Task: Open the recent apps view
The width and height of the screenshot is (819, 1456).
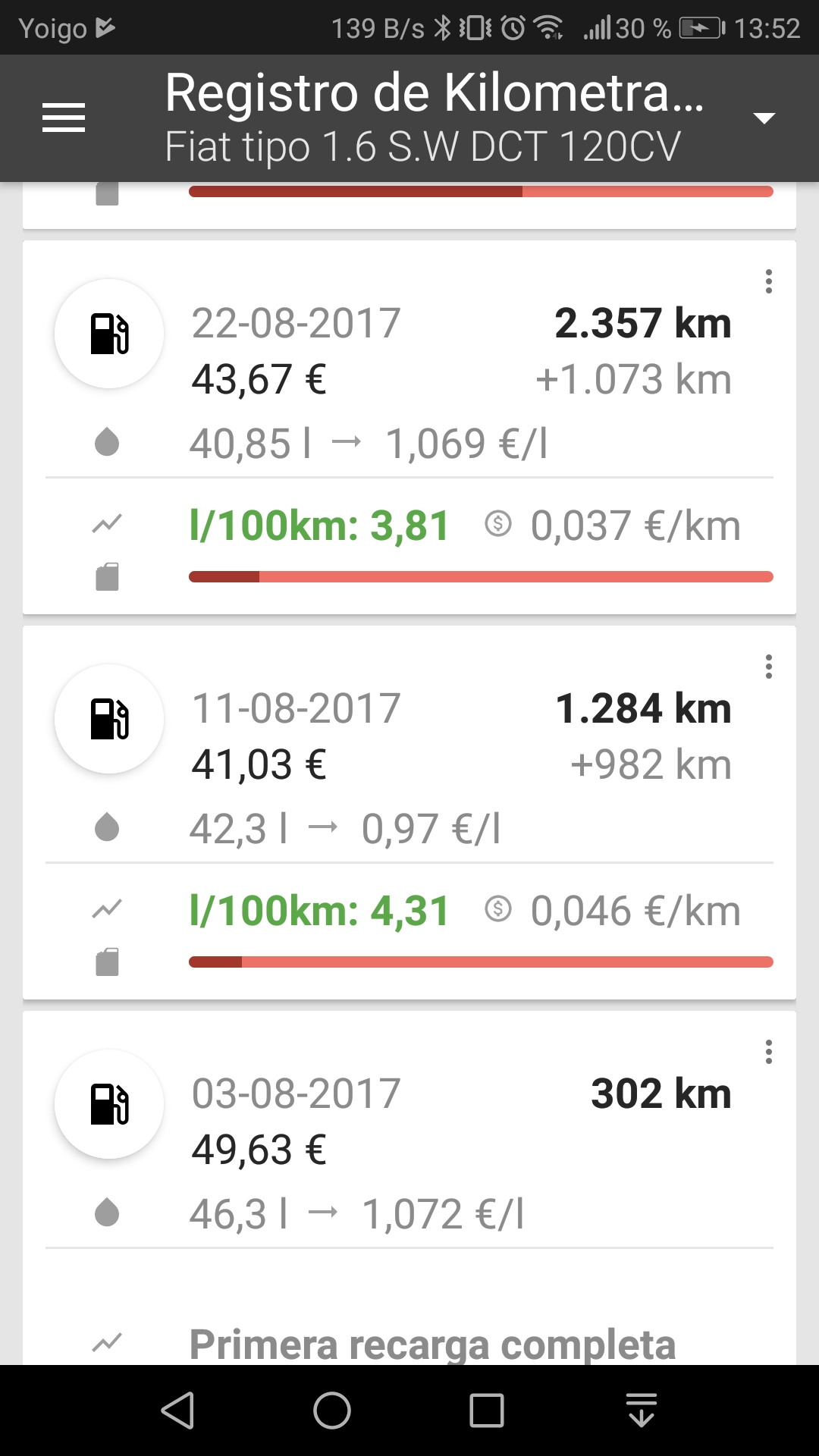Action: pyautogui.click(x=486, y=1410)
